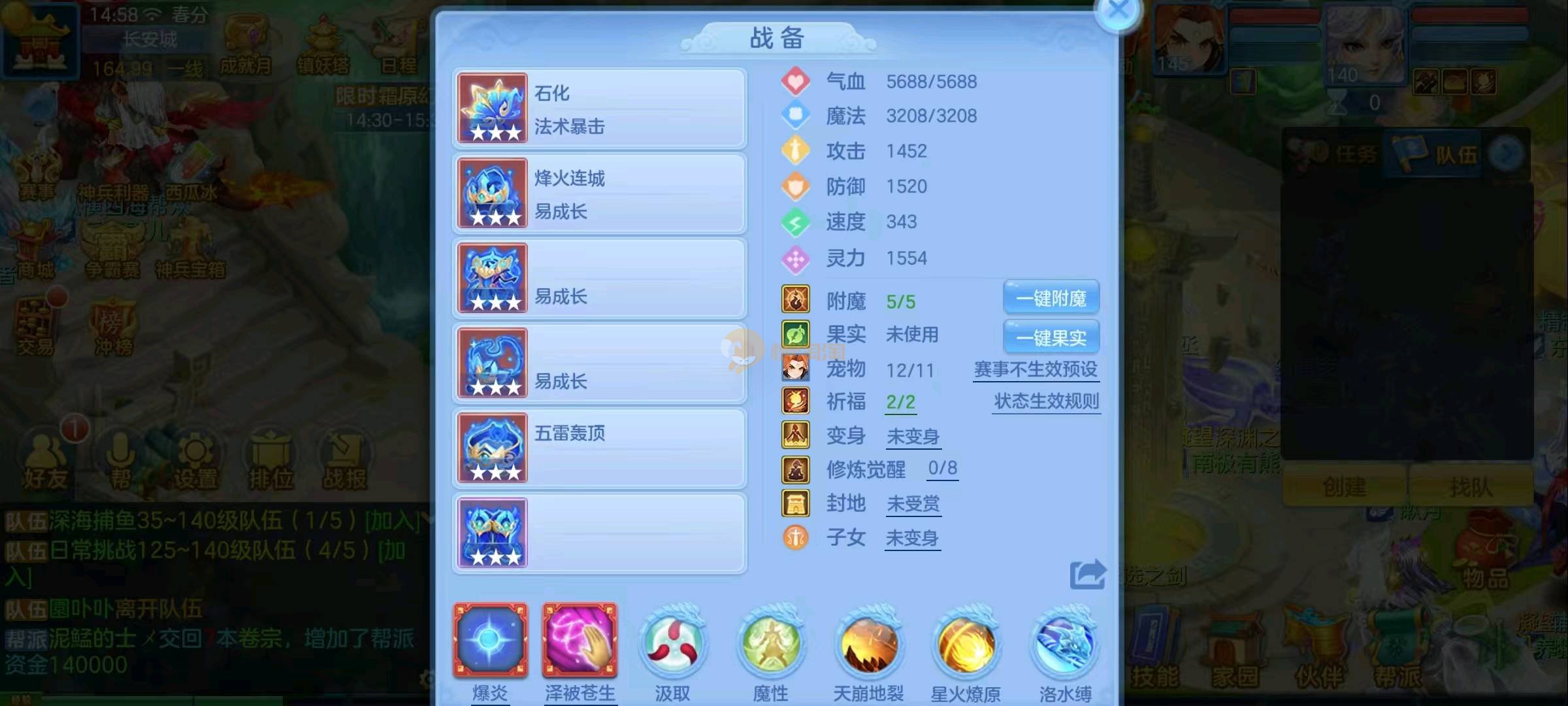Screen dimensions: 1568x706
Task: Tap the 一键附魔 button
Action: pos(1051,298)
